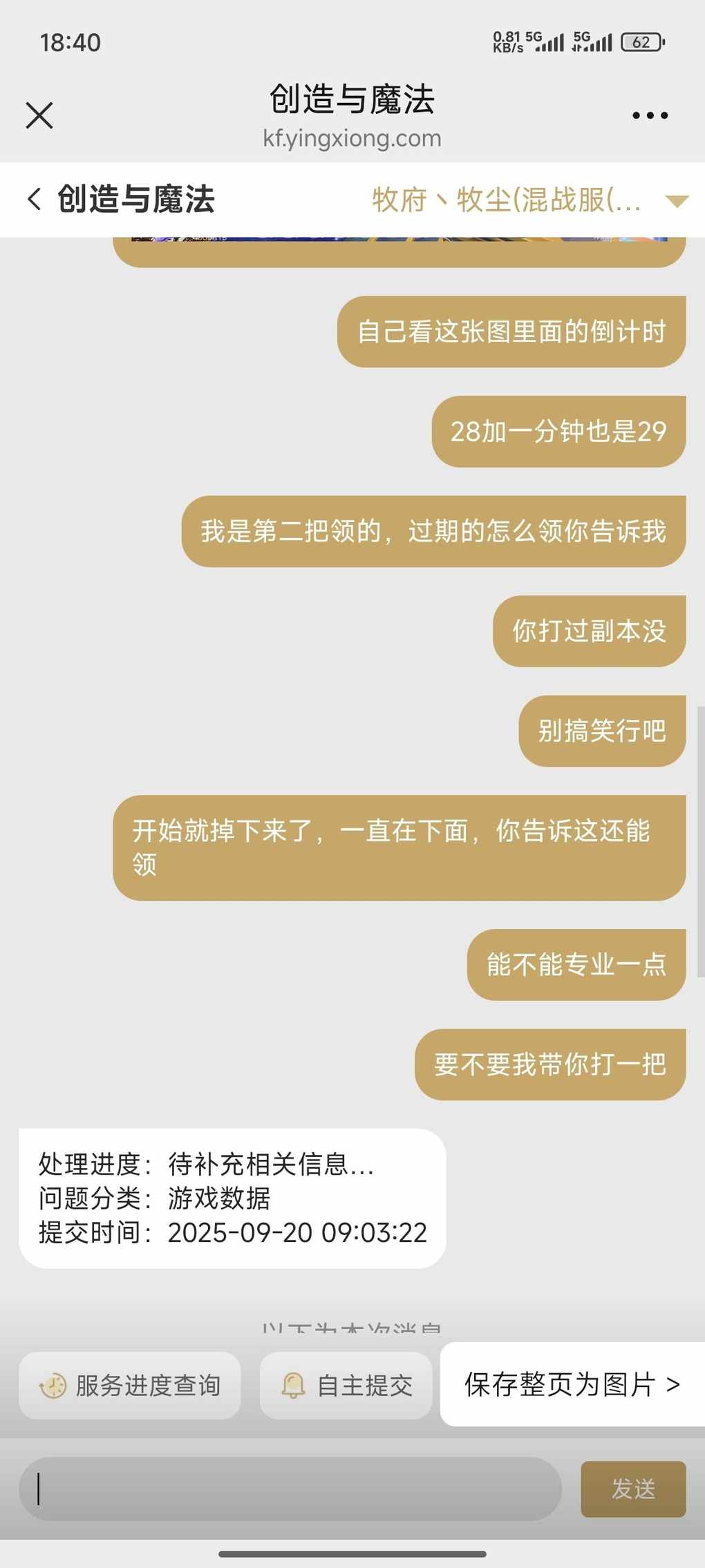The height and width of the screenshot is (1568, 705).
Task: Open the 处理进度 ticket status card
Action: pyautogui.click(x=232, y=1198)
